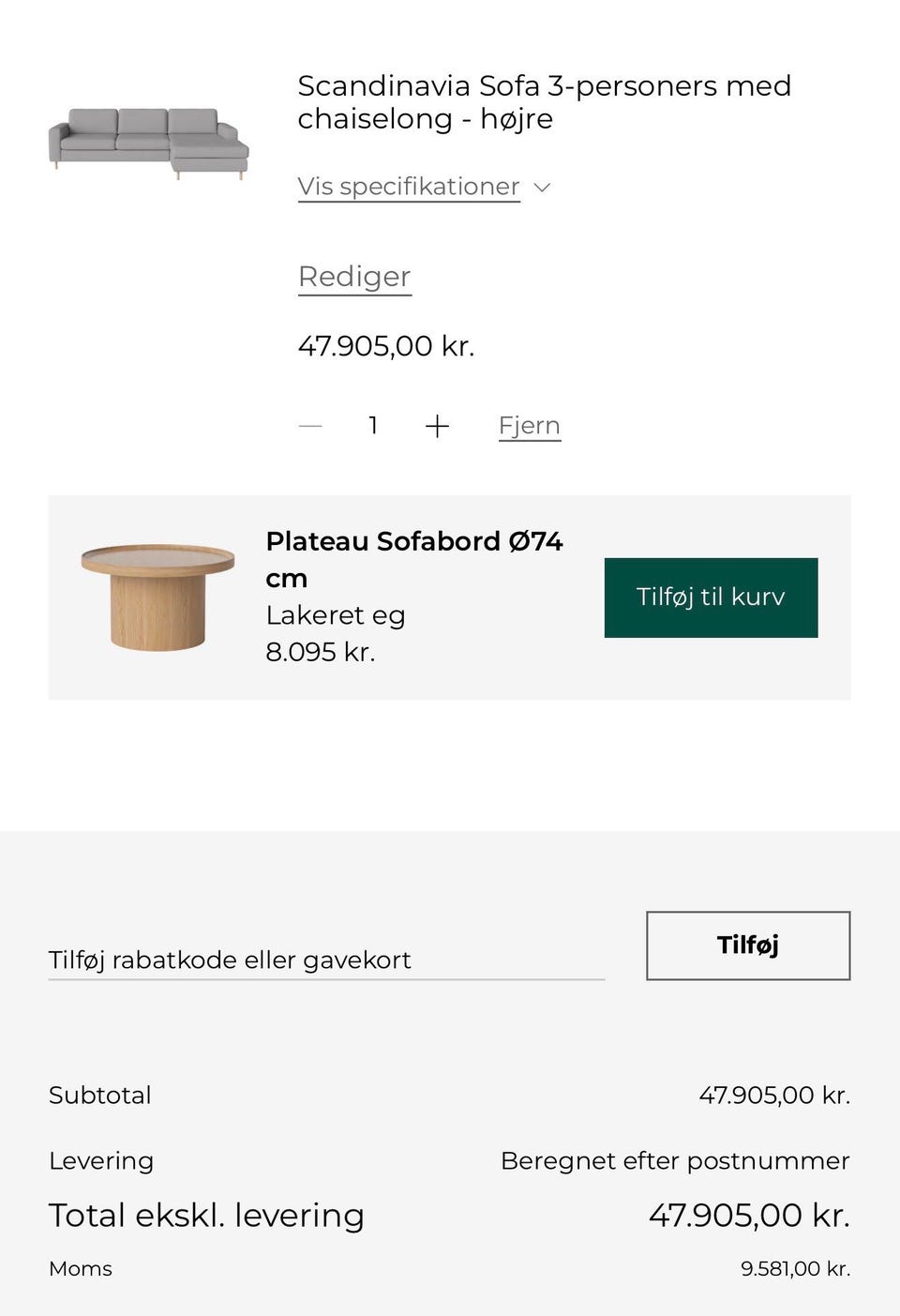The width and height of the screenshot is (900, 1316).
Task: Click the Moms amount 9.581,00 kr.
Action: (x=794, y=1268)
